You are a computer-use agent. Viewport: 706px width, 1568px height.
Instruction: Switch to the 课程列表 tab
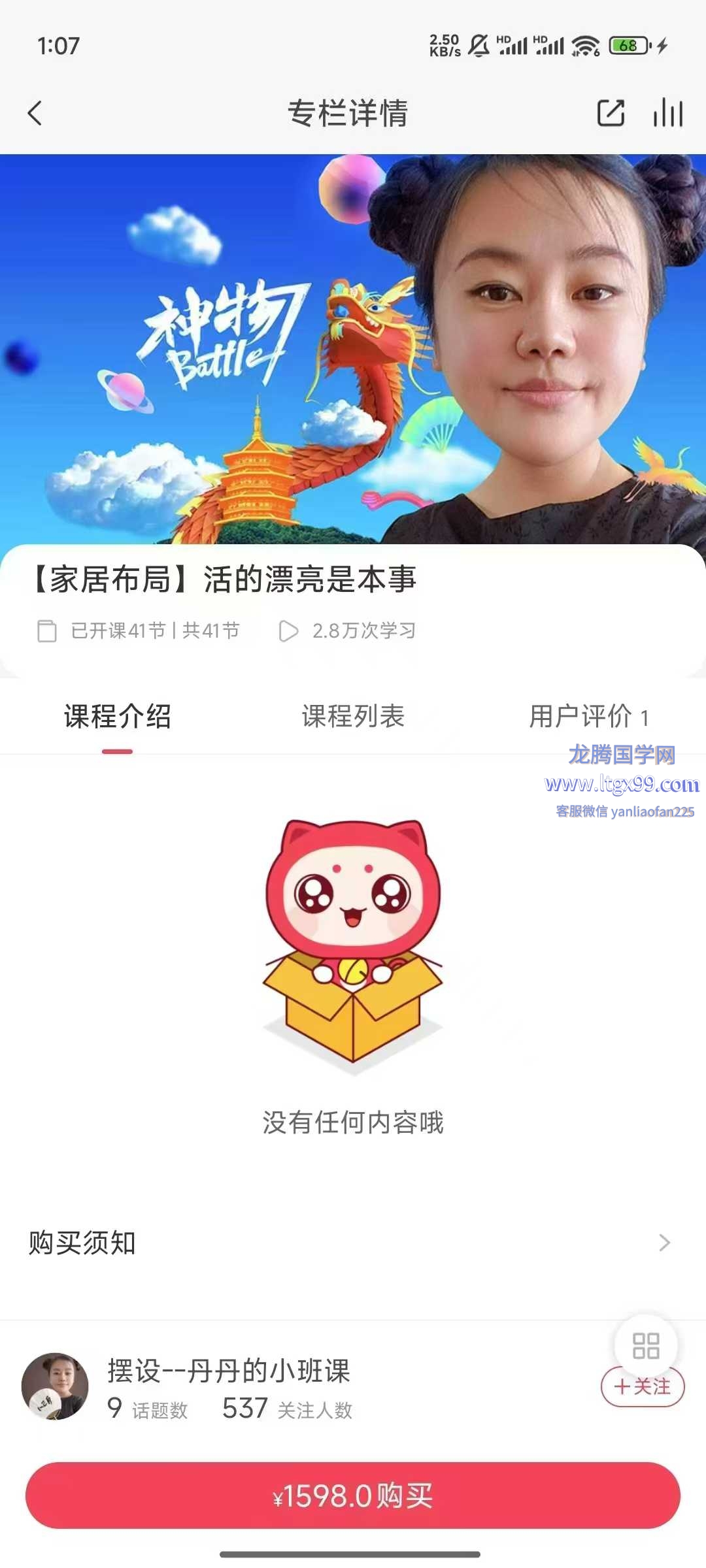click(x=353, y=717)
